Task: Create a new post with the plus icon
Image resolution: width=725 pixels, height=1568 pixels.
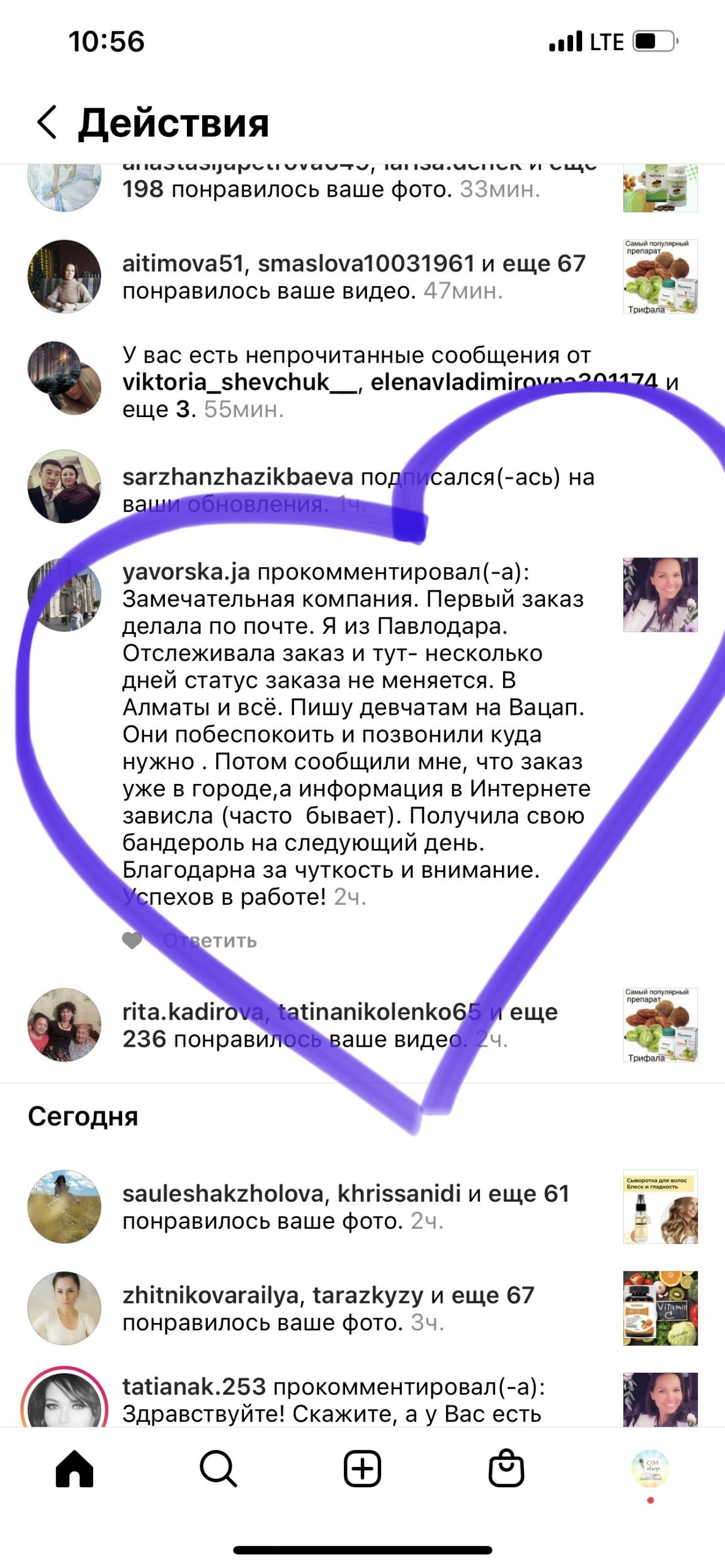Action: pyautogui.click(x=362, y=1469)
